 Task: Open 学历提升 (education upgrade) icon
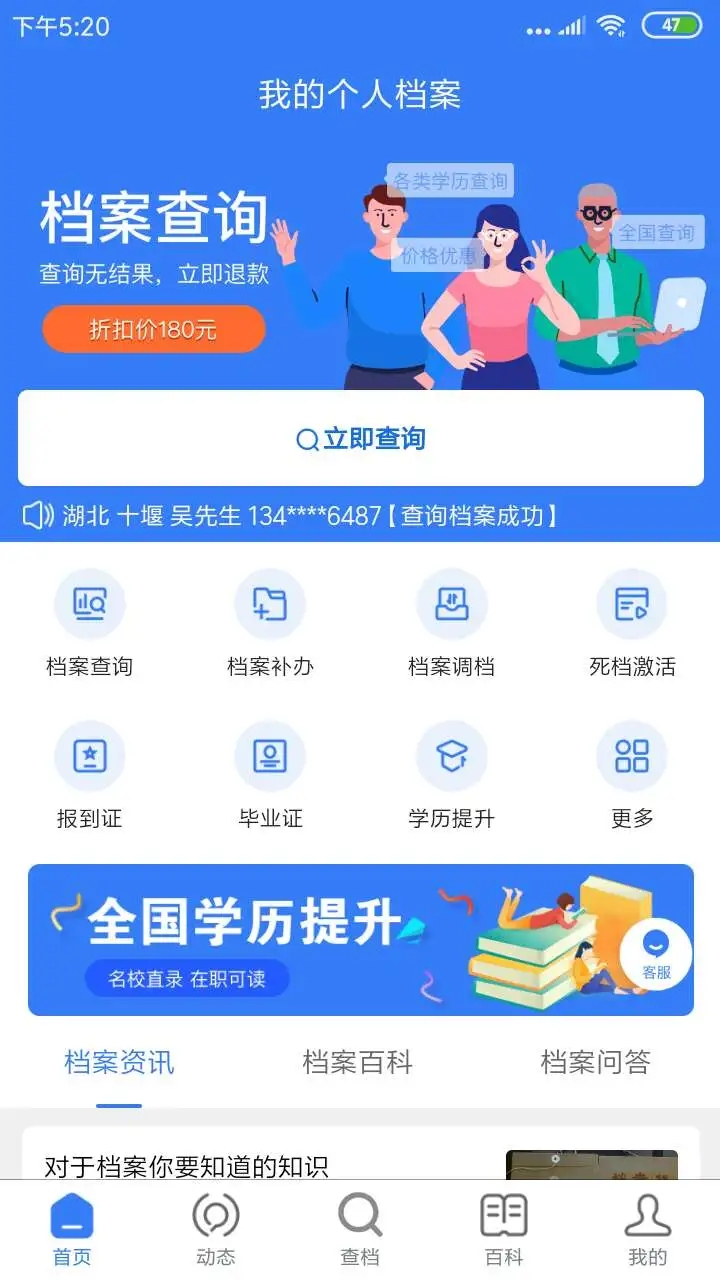(x=452, y=755)
